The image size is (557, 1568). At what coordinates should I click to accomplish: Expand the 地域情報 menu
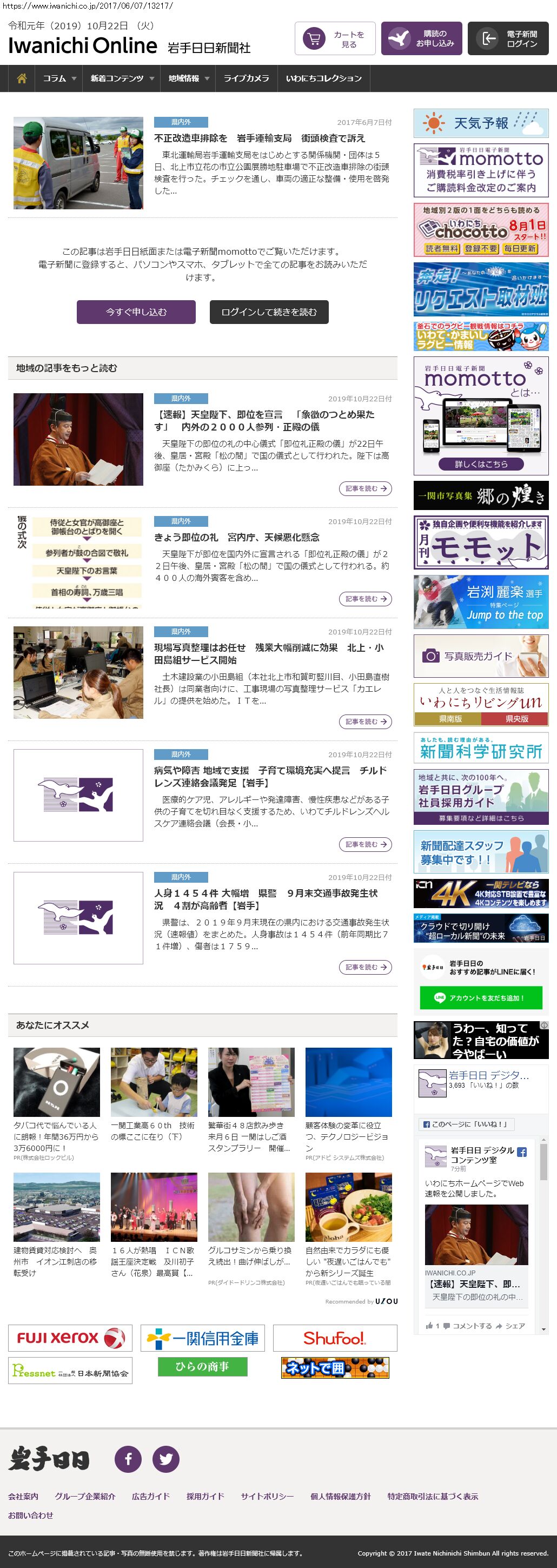(x=188, y=78)
